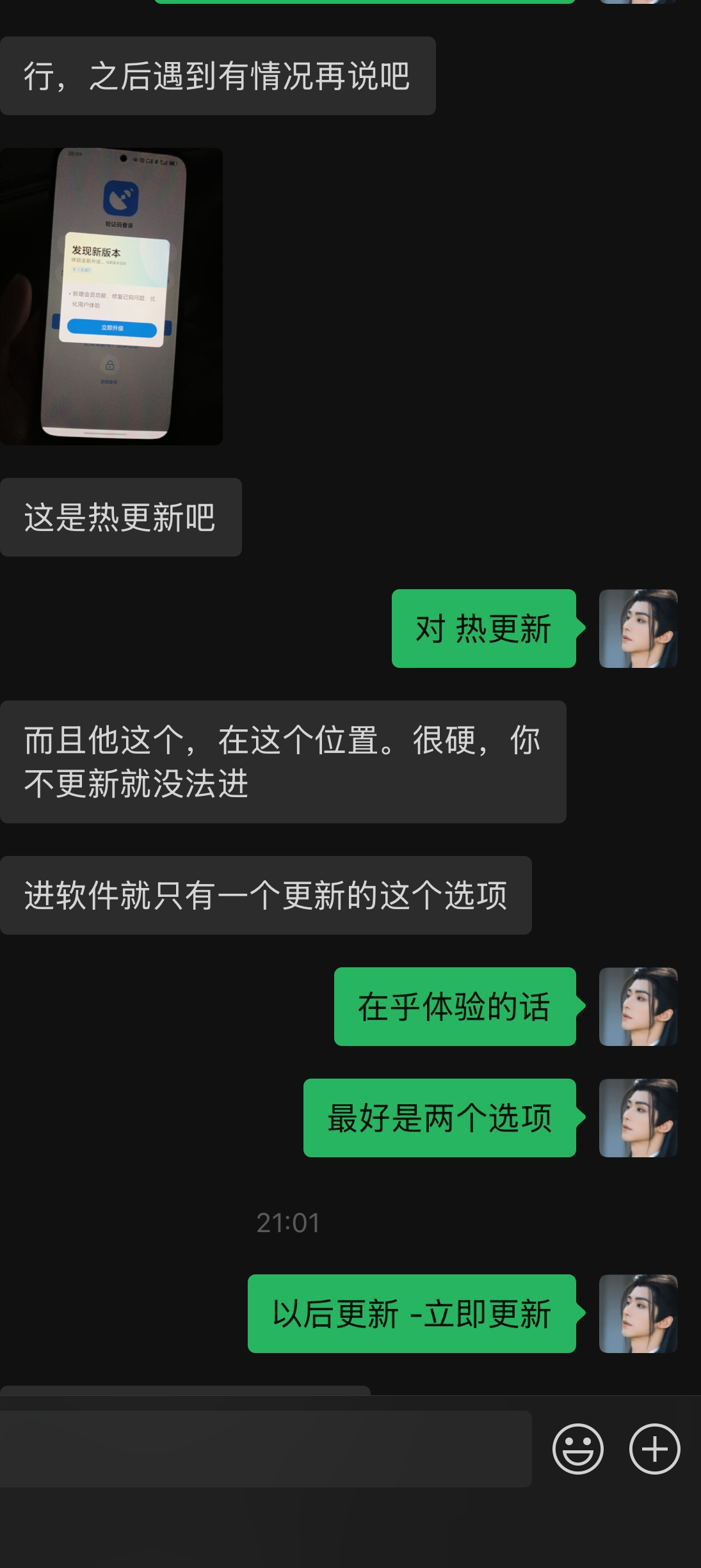
Task: Open the plus attachments menu
Action: (654, 1448)
